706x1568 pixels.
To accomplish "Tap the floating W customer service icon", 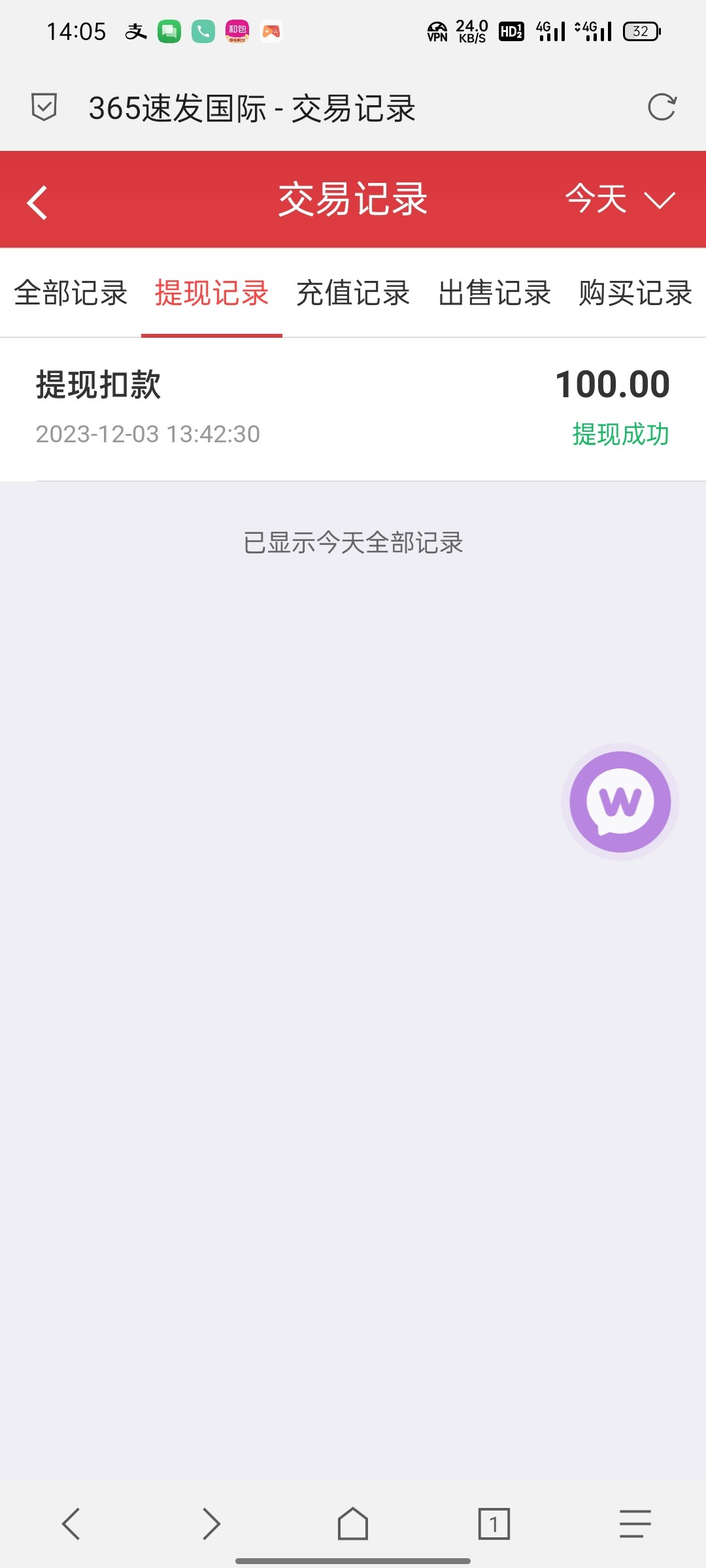I will 618,802.
